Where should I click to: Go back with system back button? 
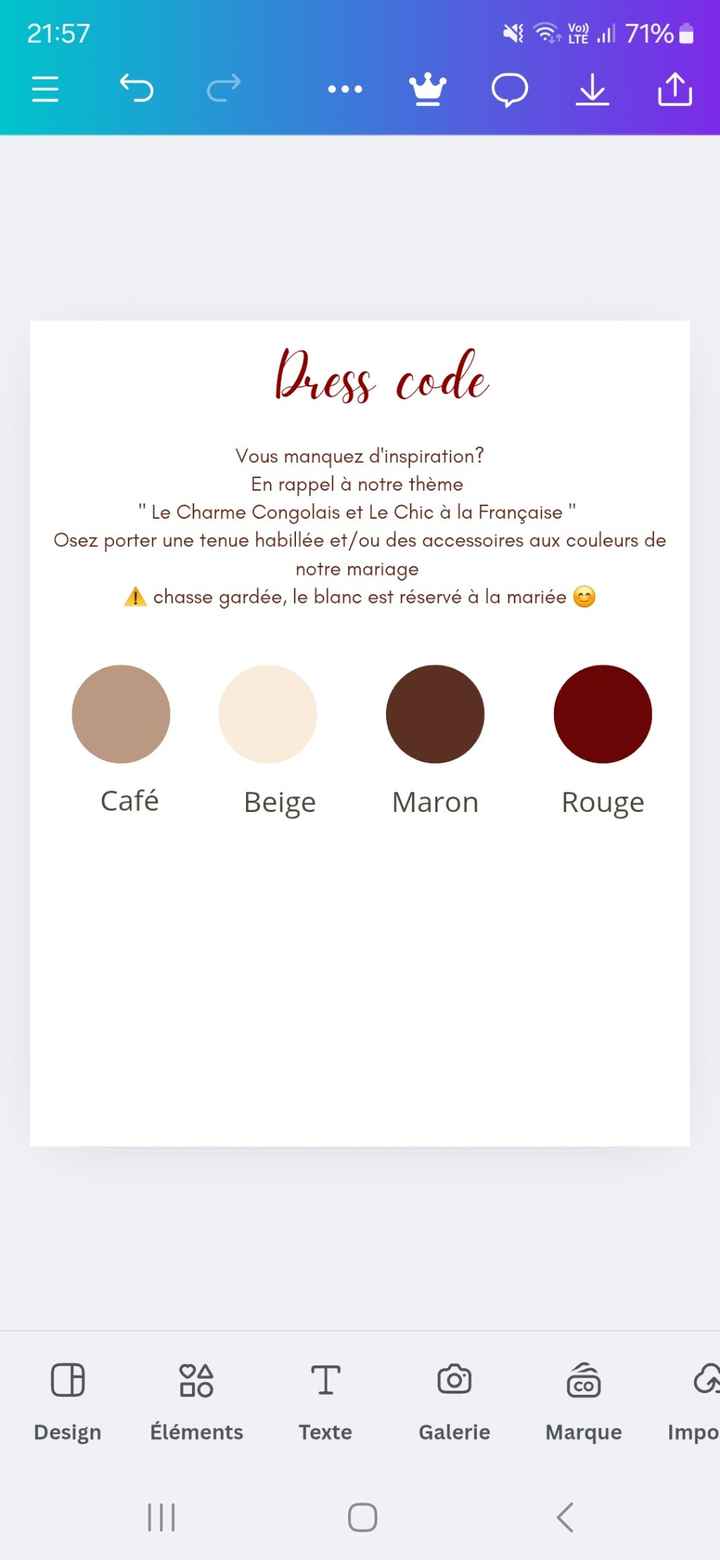[x=565, y=1517]
